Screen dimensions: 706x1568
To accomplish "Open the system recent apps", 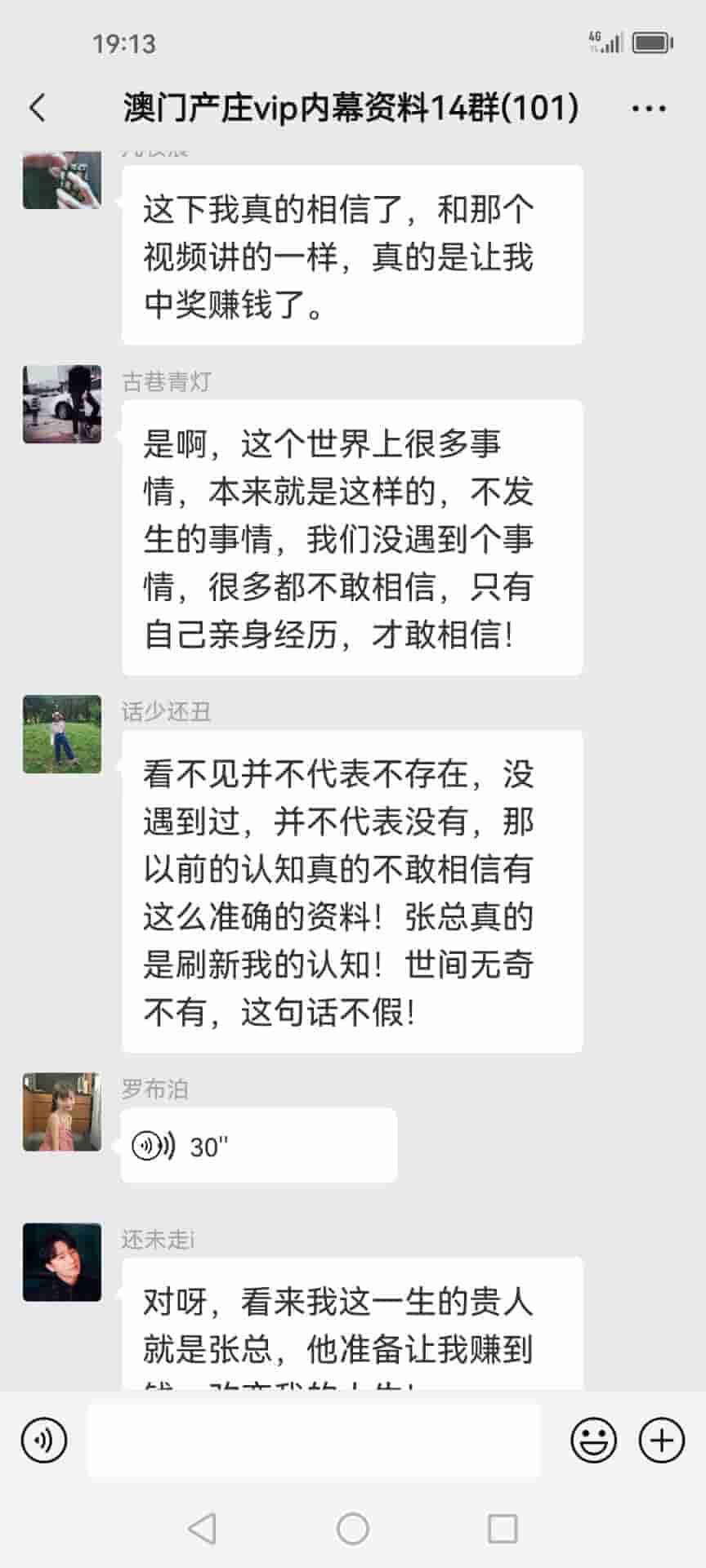I will pyautogui.click(x=502, y=1528).
